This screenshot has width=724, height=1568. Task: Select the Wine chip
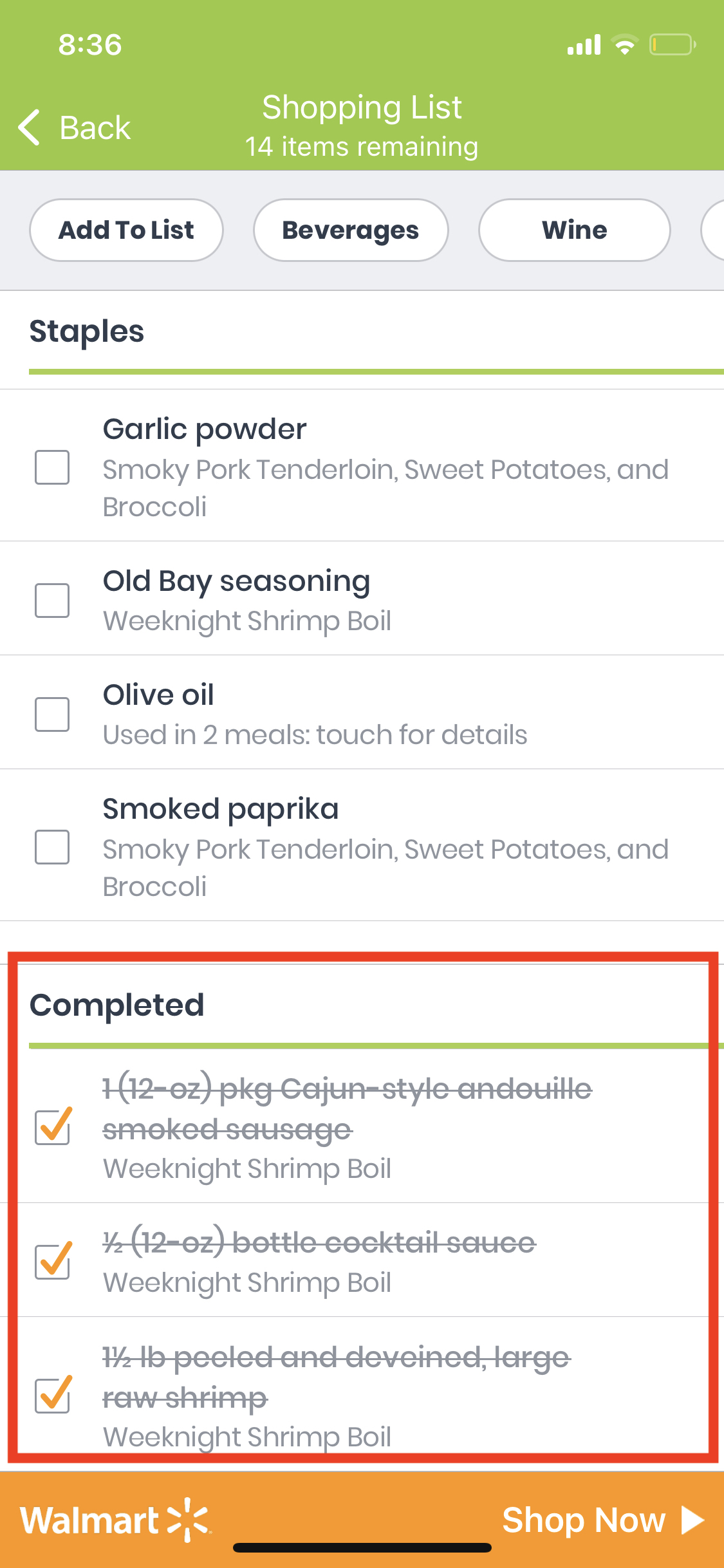coord(575,230)
